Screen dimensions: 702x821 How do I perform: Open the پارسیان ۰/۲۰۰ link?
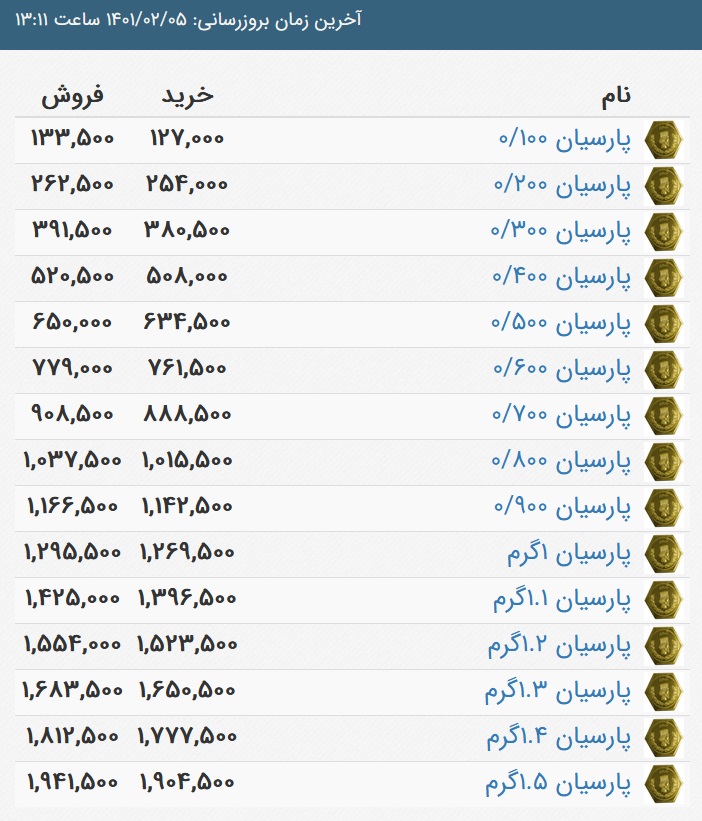tap(563, 186)
